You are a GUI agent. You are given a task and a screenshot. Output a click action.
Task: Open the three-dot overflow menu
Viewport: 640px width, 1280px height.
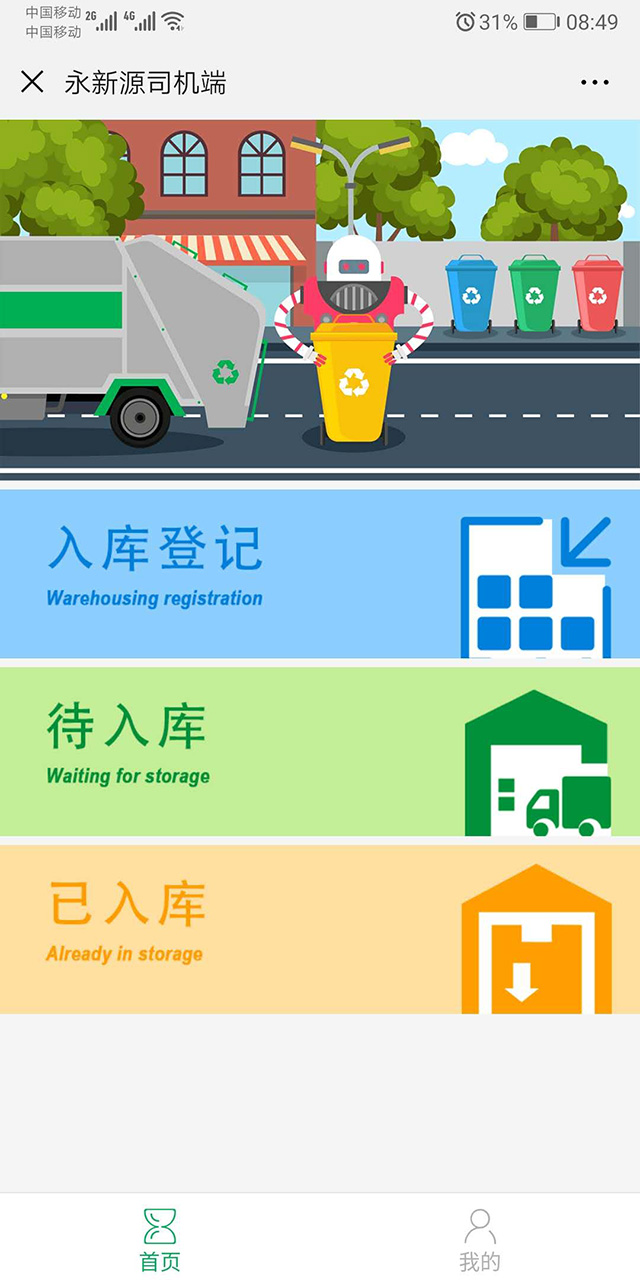pyautogui.click(x=594, y=83)
